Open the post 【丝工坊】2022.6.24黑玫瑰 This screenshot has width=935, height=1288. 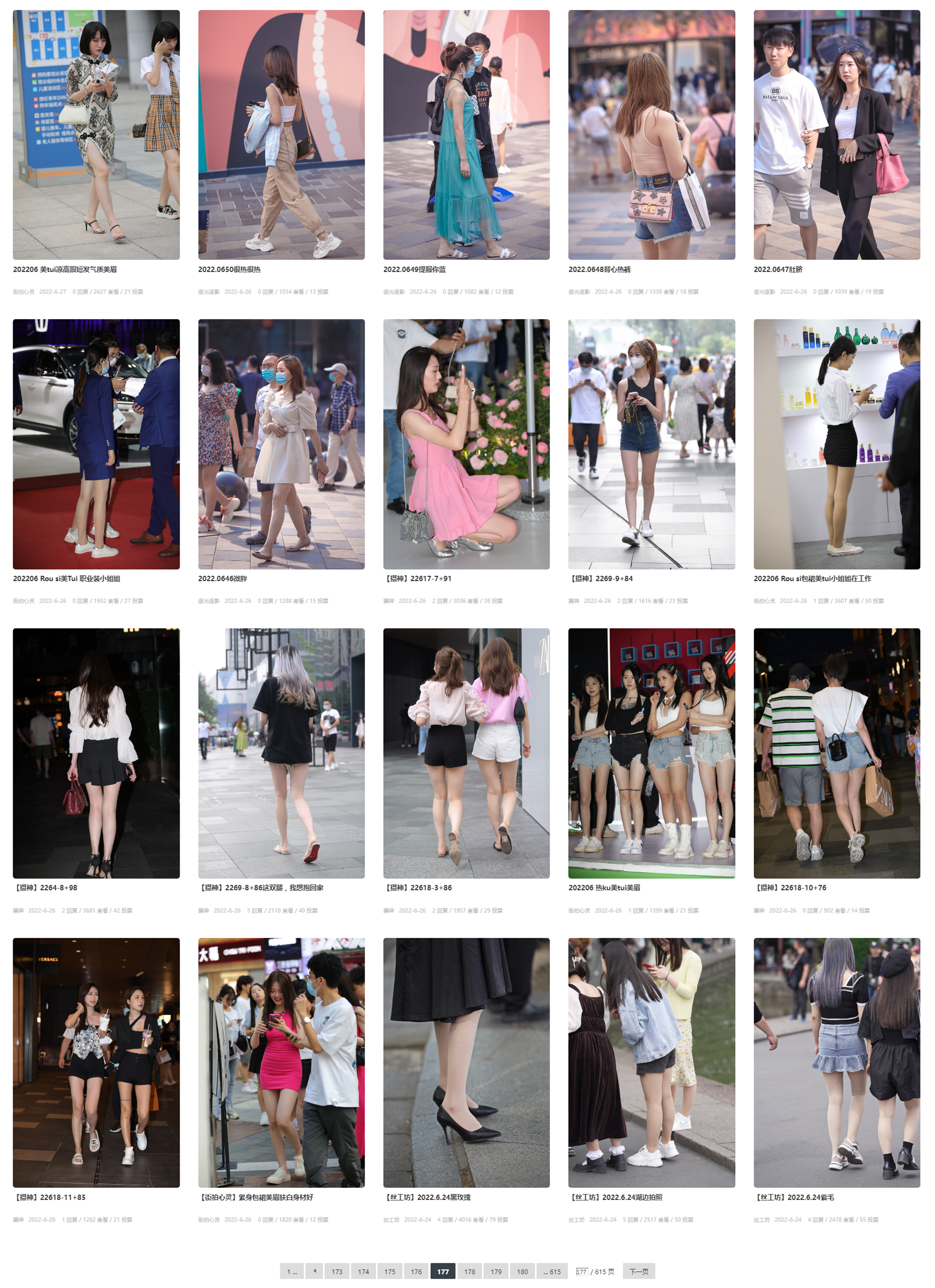click(427, 1197)
